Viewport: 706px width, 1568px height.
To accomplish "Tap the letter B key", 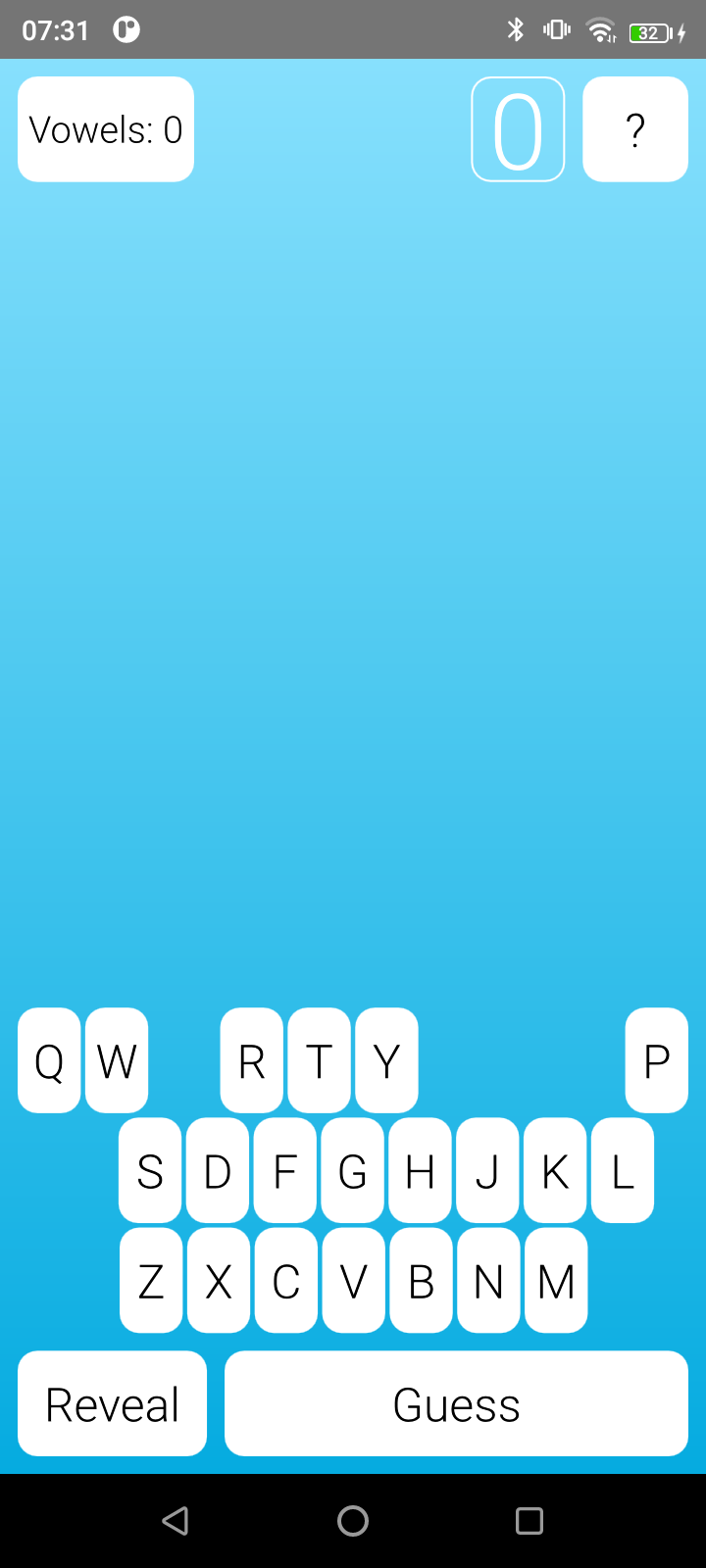I will tap(422, 1280).
